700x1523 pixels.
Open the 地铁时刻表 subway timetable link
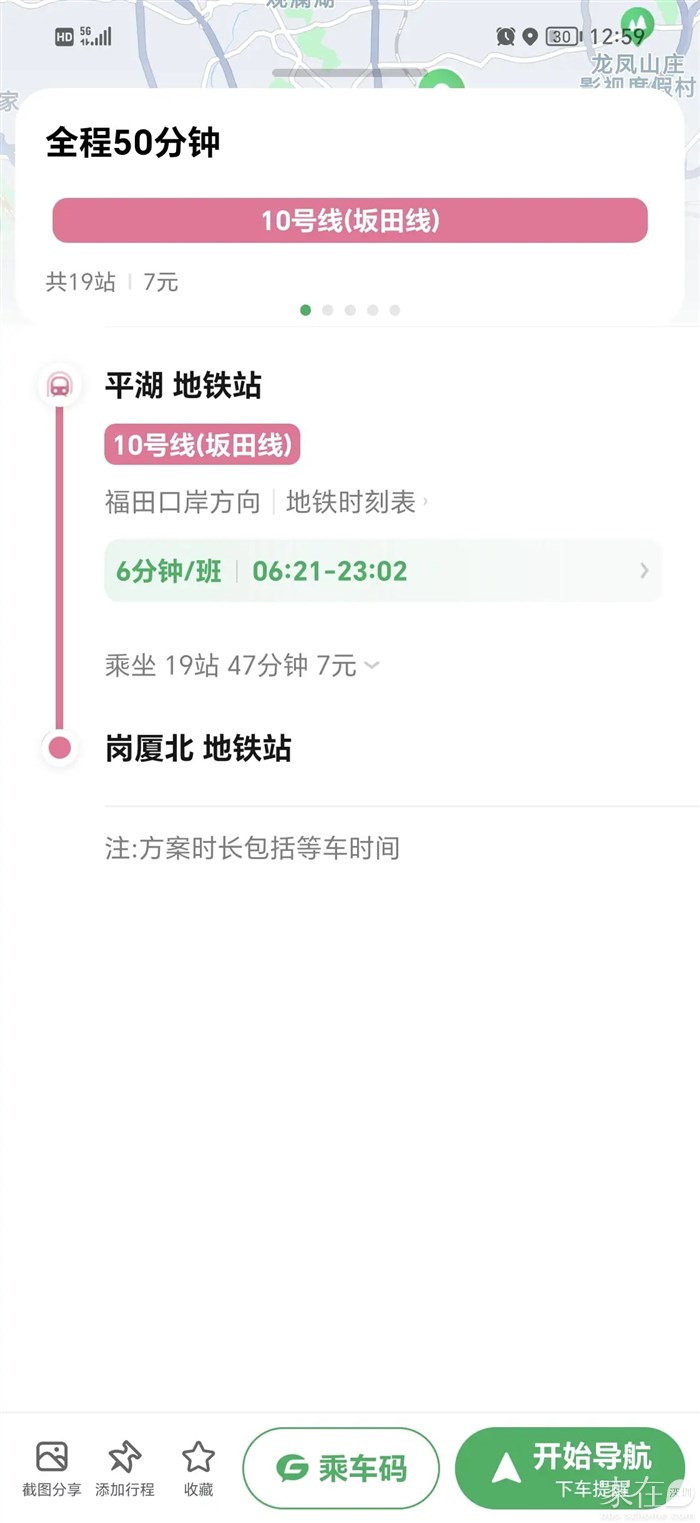(x=355, y=501)
